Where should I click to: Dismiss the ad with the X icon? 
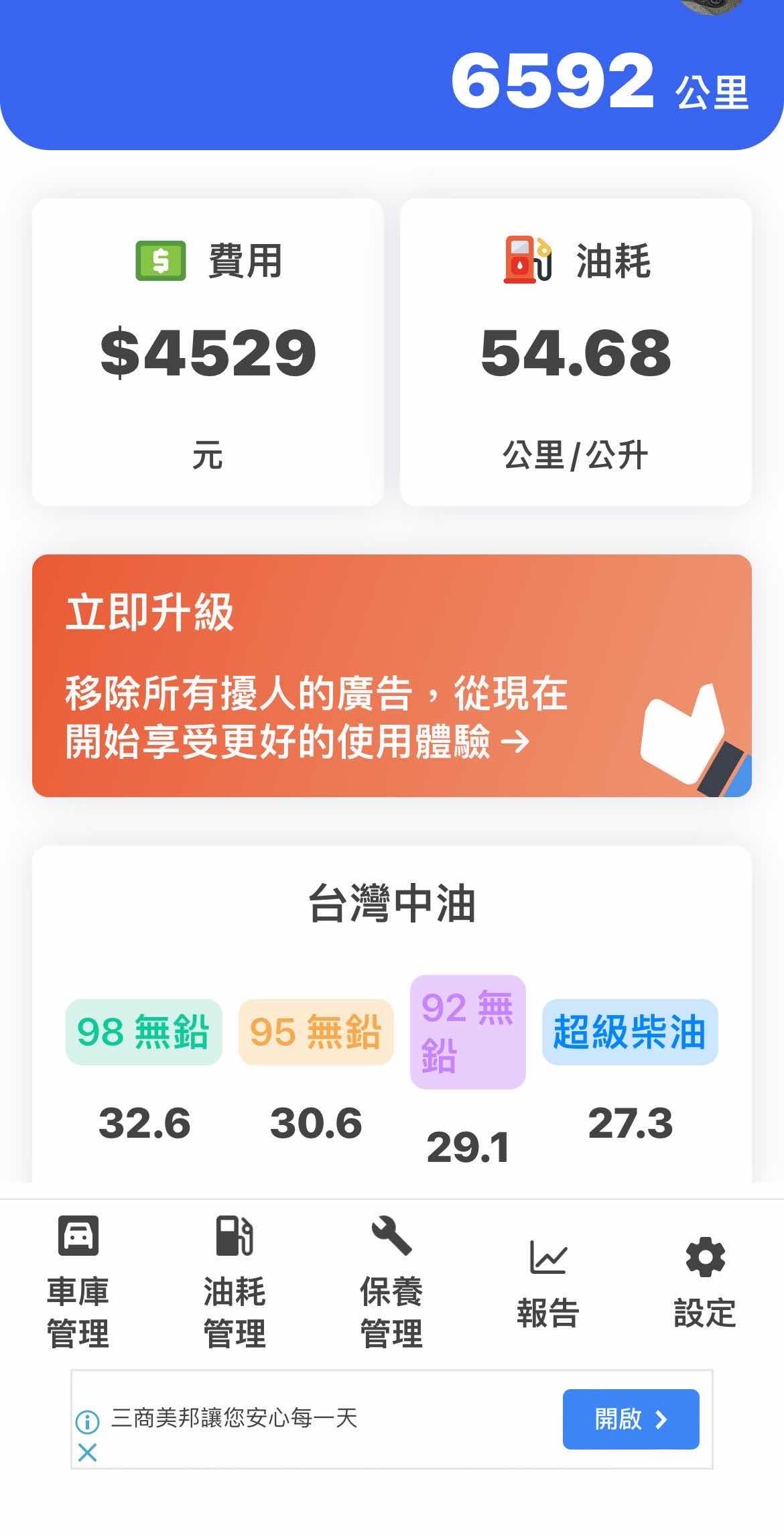[x=87, y=1452]
